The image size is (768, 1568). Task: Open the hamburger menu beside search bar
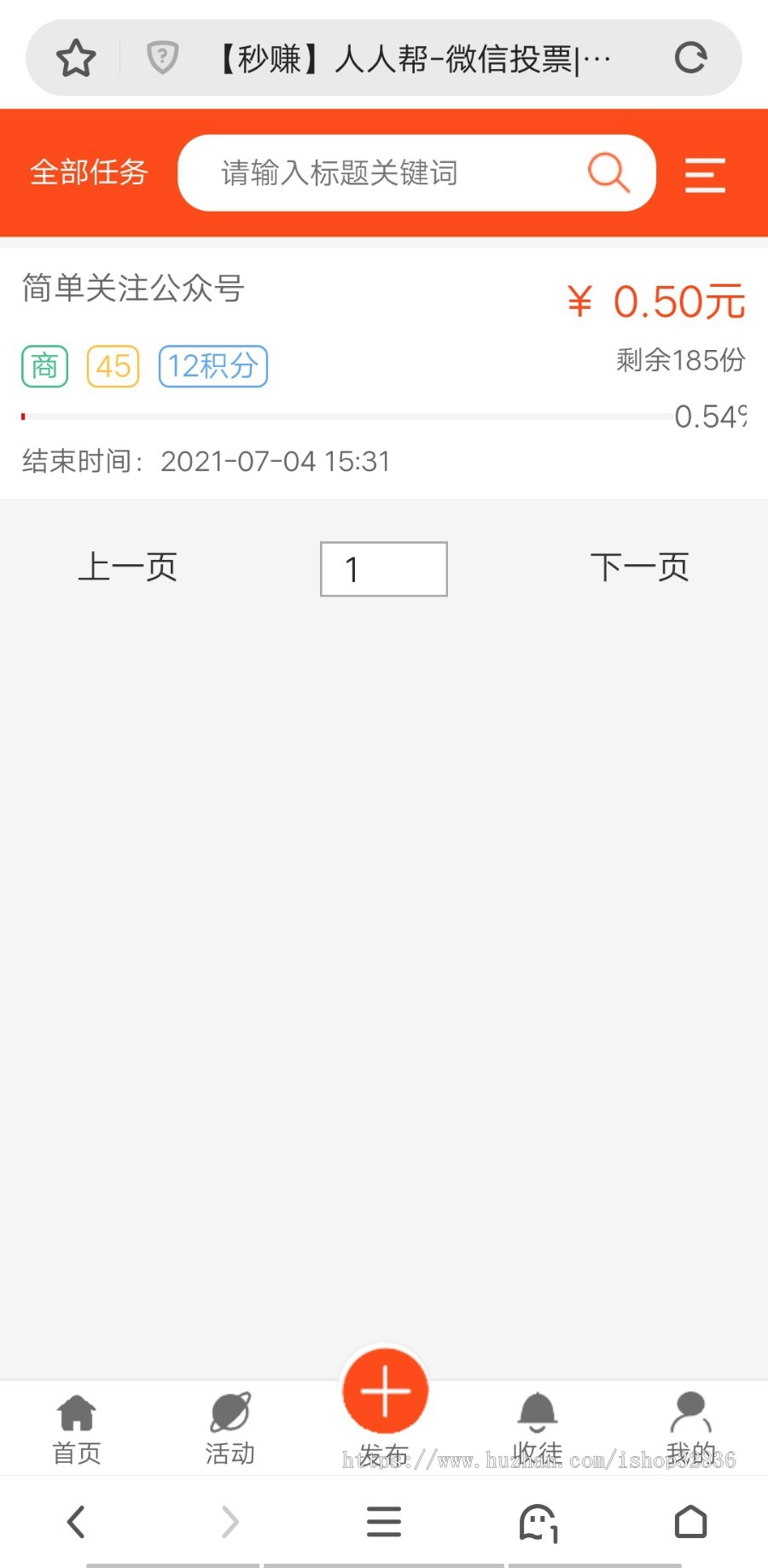706,173
